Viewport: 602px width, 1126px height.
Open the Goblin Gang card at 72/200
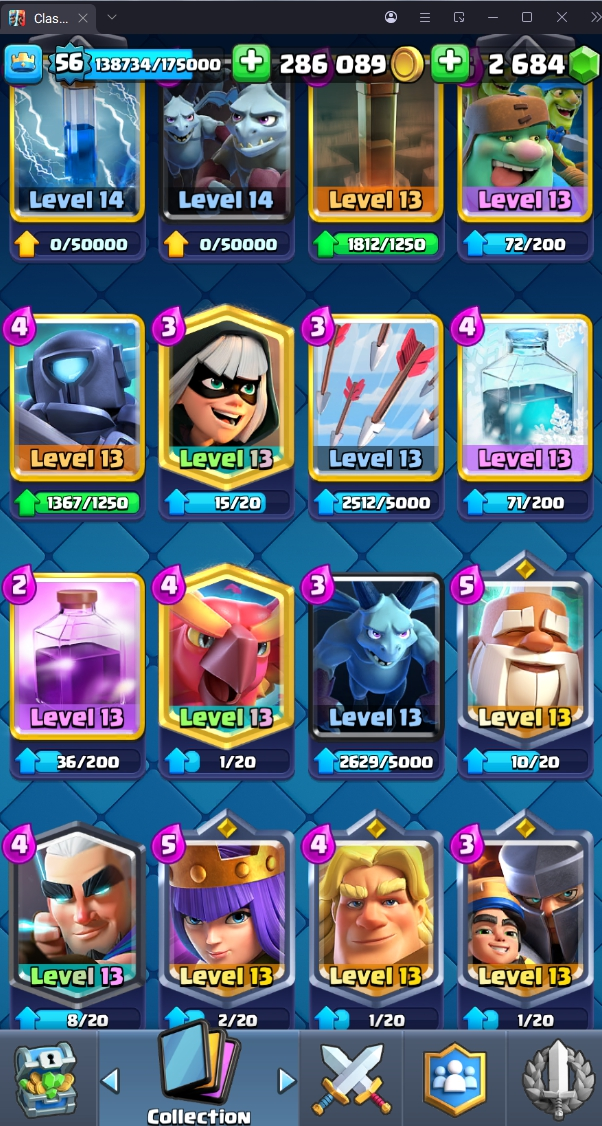point(525,150)
